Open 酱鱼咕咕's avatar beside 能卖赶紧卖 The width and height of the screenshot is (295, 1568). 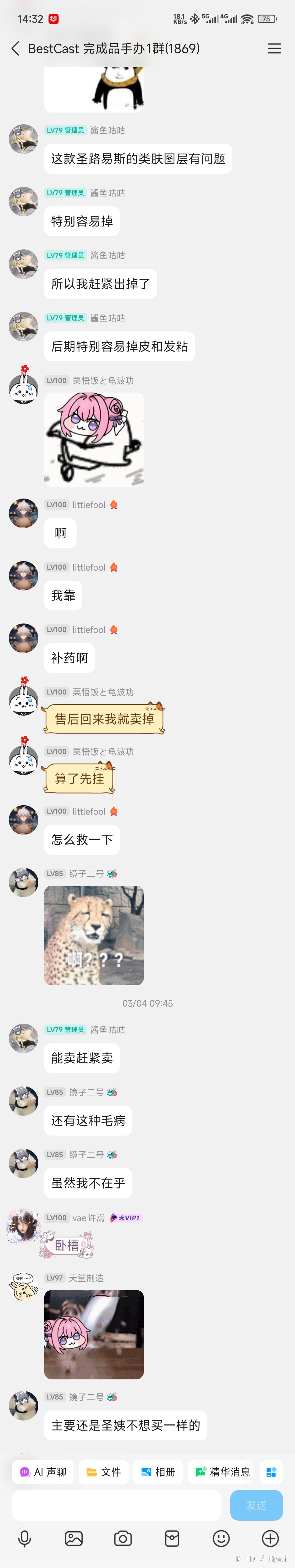tap(23, 1038)
